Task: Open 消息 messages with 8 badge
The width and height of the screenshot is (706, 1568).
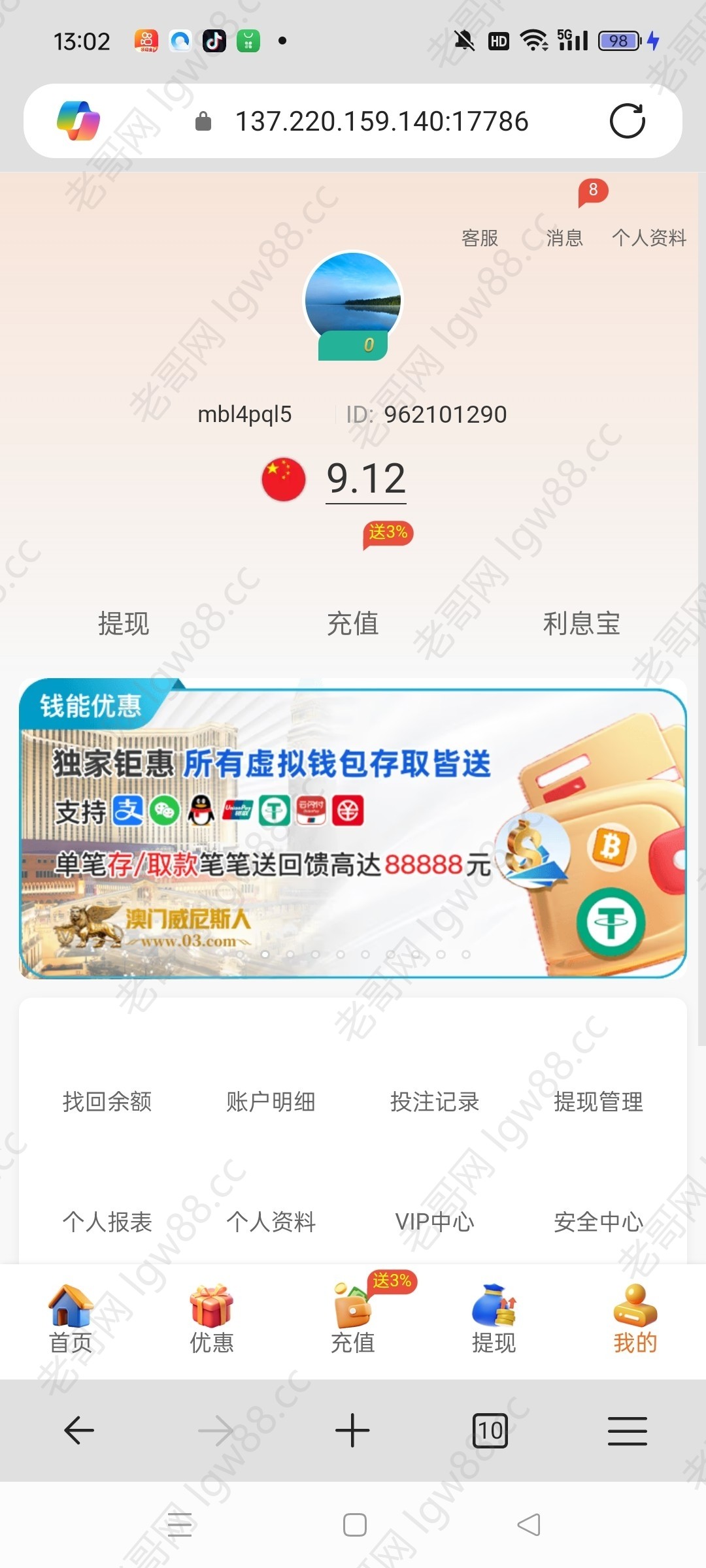Action: (565, 238)
